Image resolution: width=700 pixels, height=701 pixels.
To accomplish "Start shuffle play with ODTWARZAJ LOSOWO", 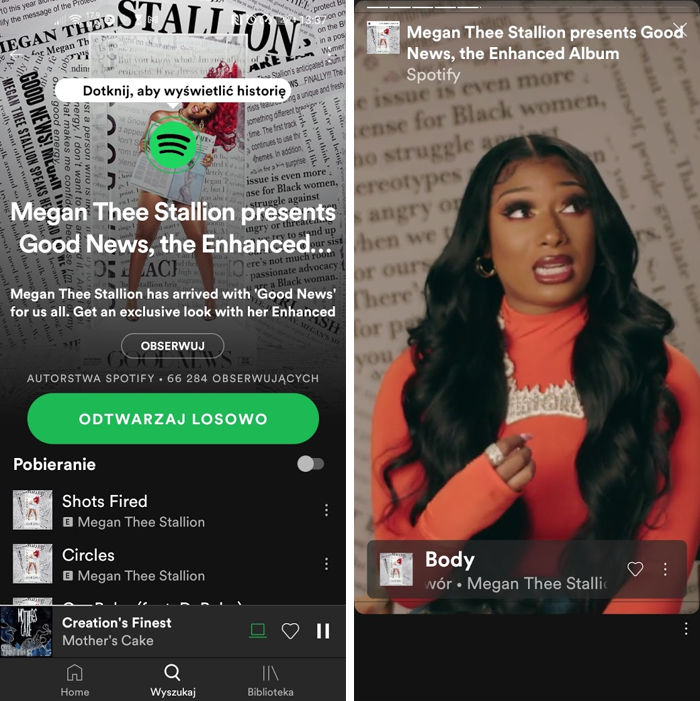I will (173, 419).
